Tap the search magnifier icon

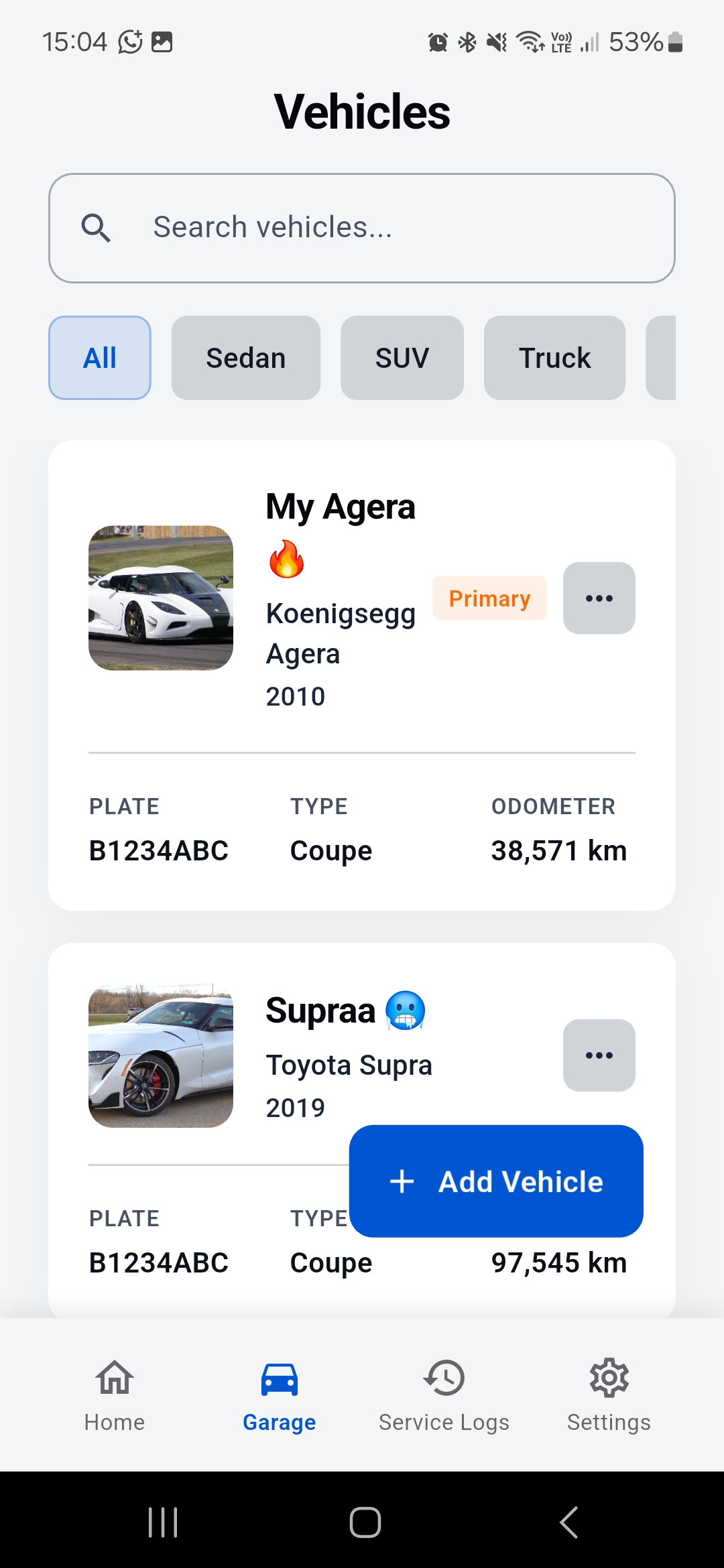coord(97,228)
